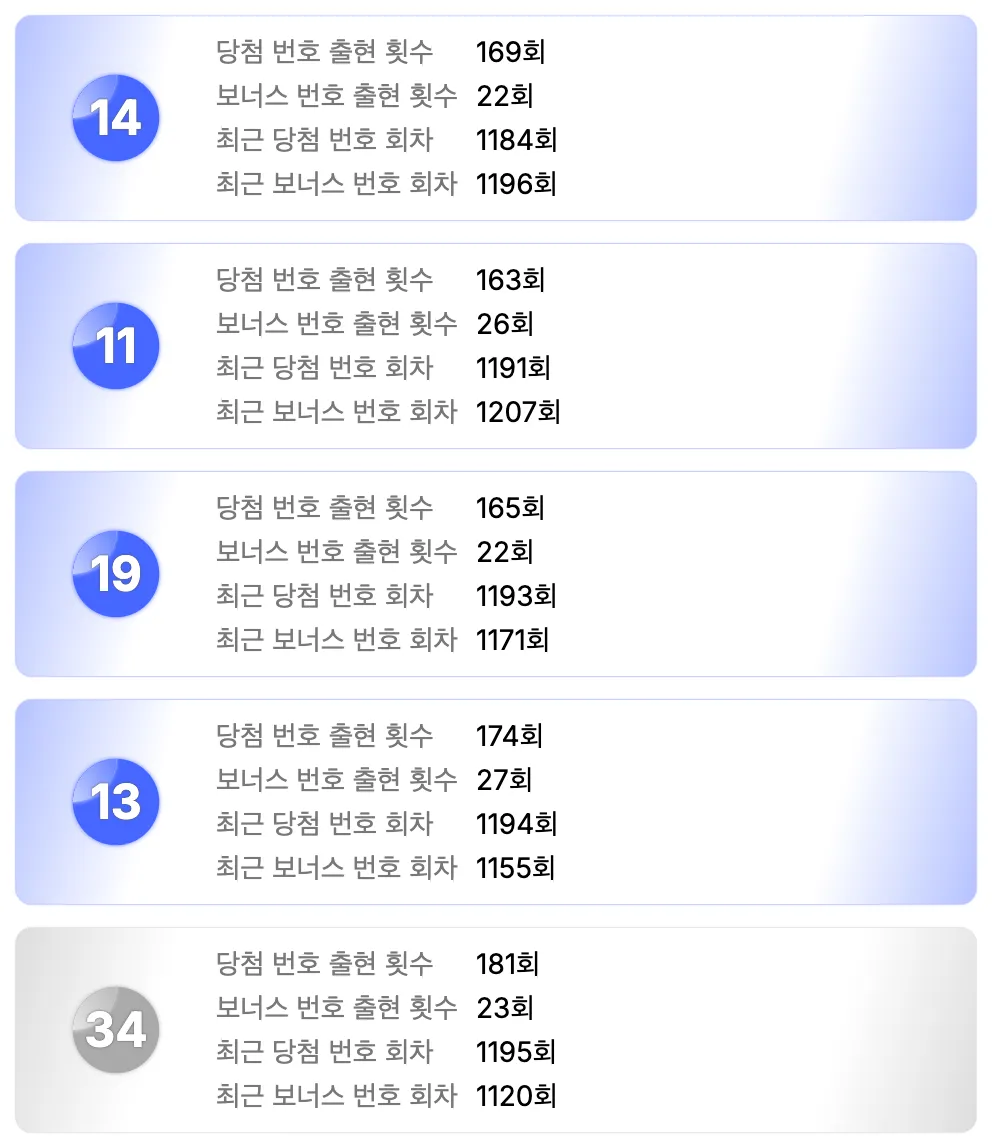Screen dimensions: 992x1148
Task: Select the blue number 14 ball
Action: tap(116, 117)
